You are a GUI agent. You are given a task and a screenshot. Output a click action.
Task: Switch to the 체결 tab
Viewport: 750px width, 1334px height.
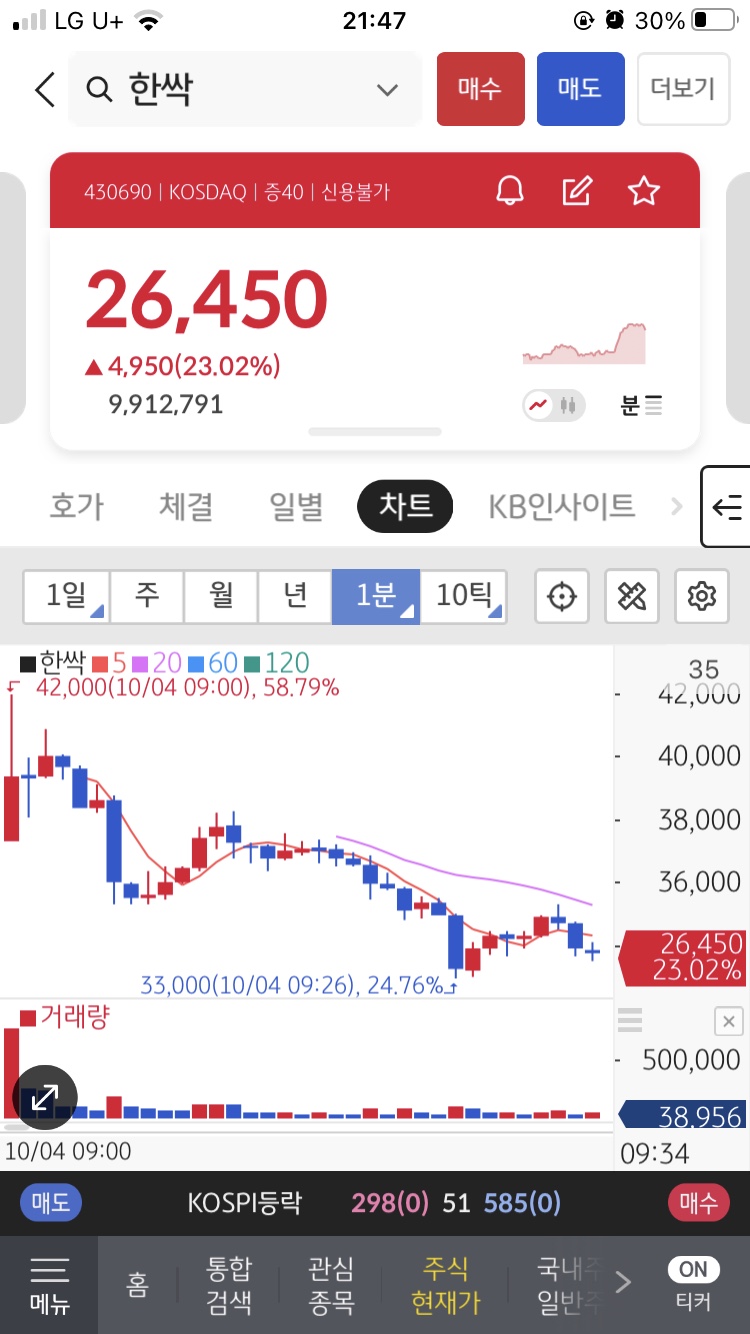[x=186, y=506]
